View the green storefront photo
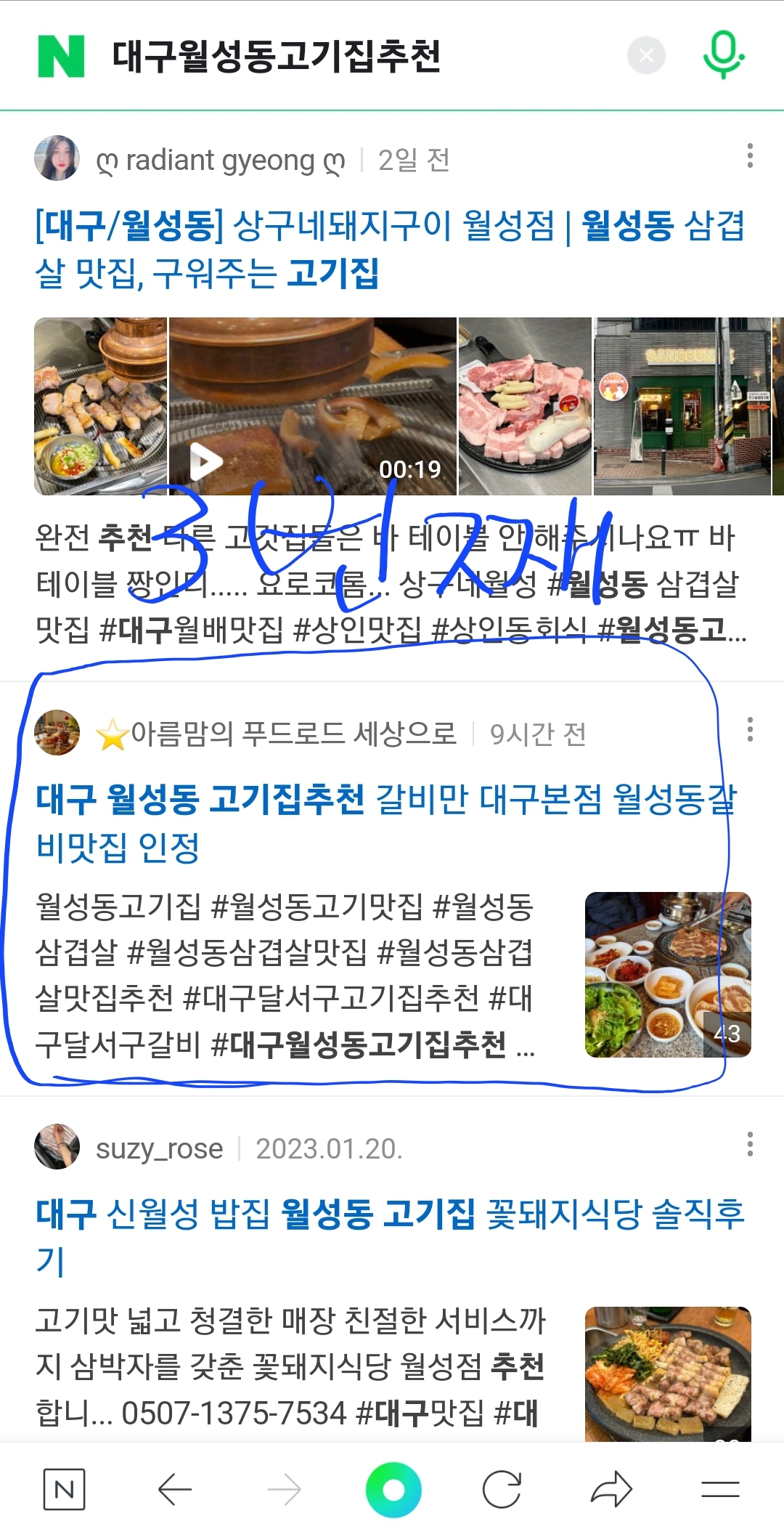Image resolution: width=784 pixels, height=1537 pixels. pyautogui.click(x=682, y=406)
